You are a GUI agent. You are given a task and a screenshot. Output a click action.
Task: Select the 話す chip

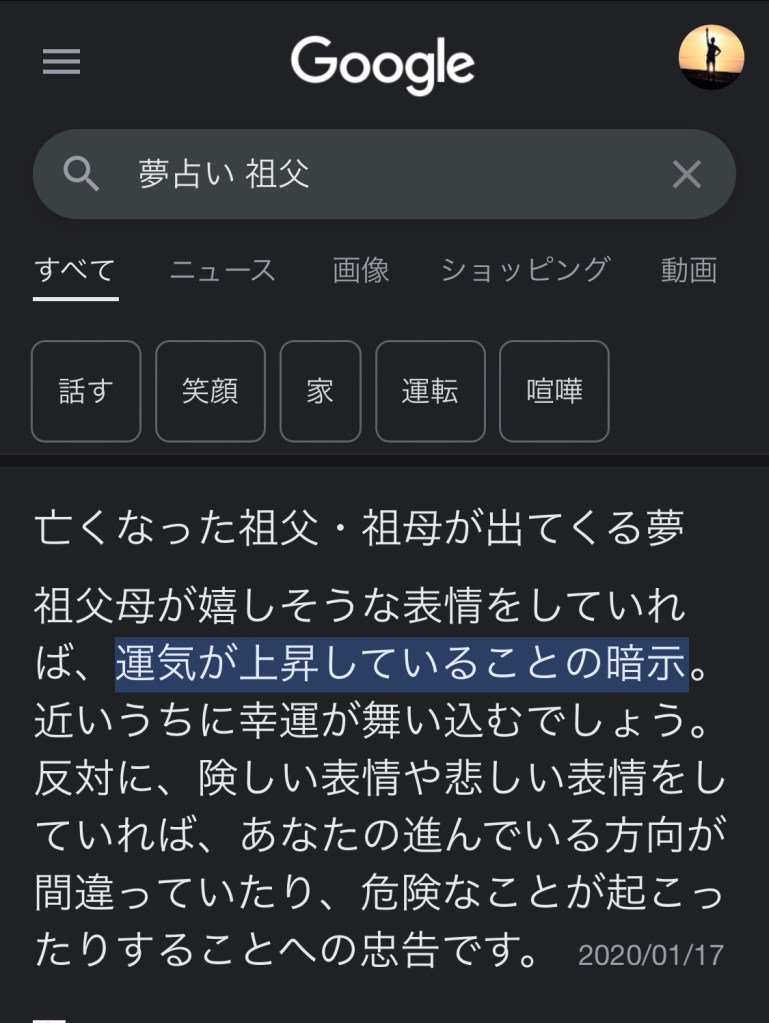point(86,391)
